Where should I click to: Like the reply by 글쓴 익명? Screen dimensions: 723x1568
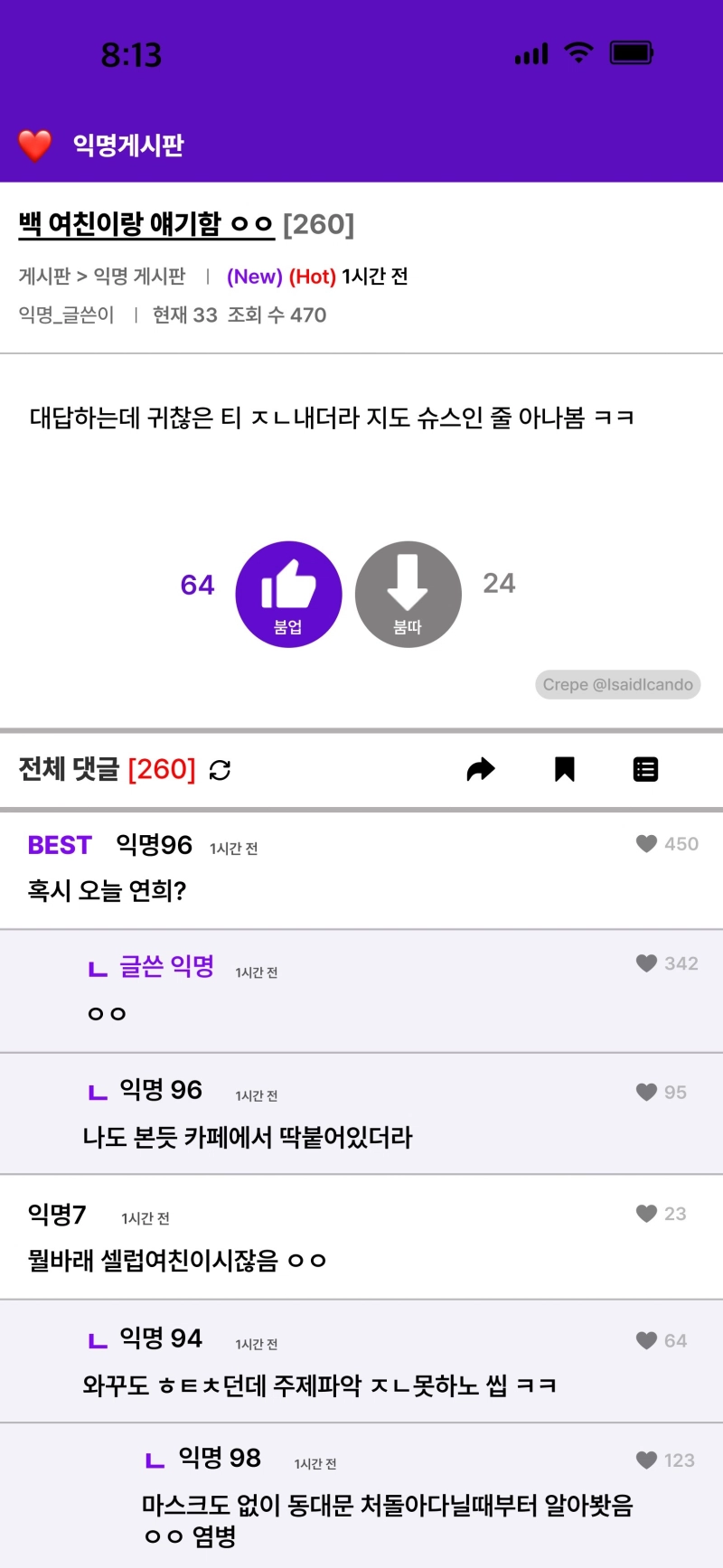646,963
